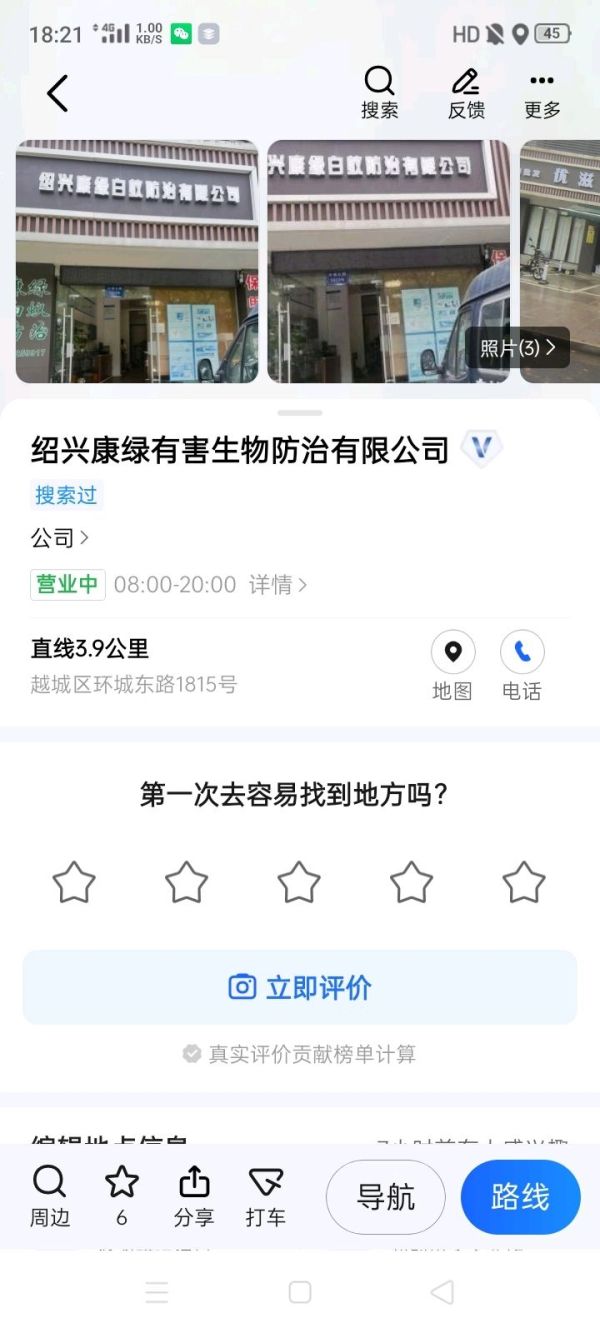
Task: Share this place via 分享
Action: coord(194,1196)
